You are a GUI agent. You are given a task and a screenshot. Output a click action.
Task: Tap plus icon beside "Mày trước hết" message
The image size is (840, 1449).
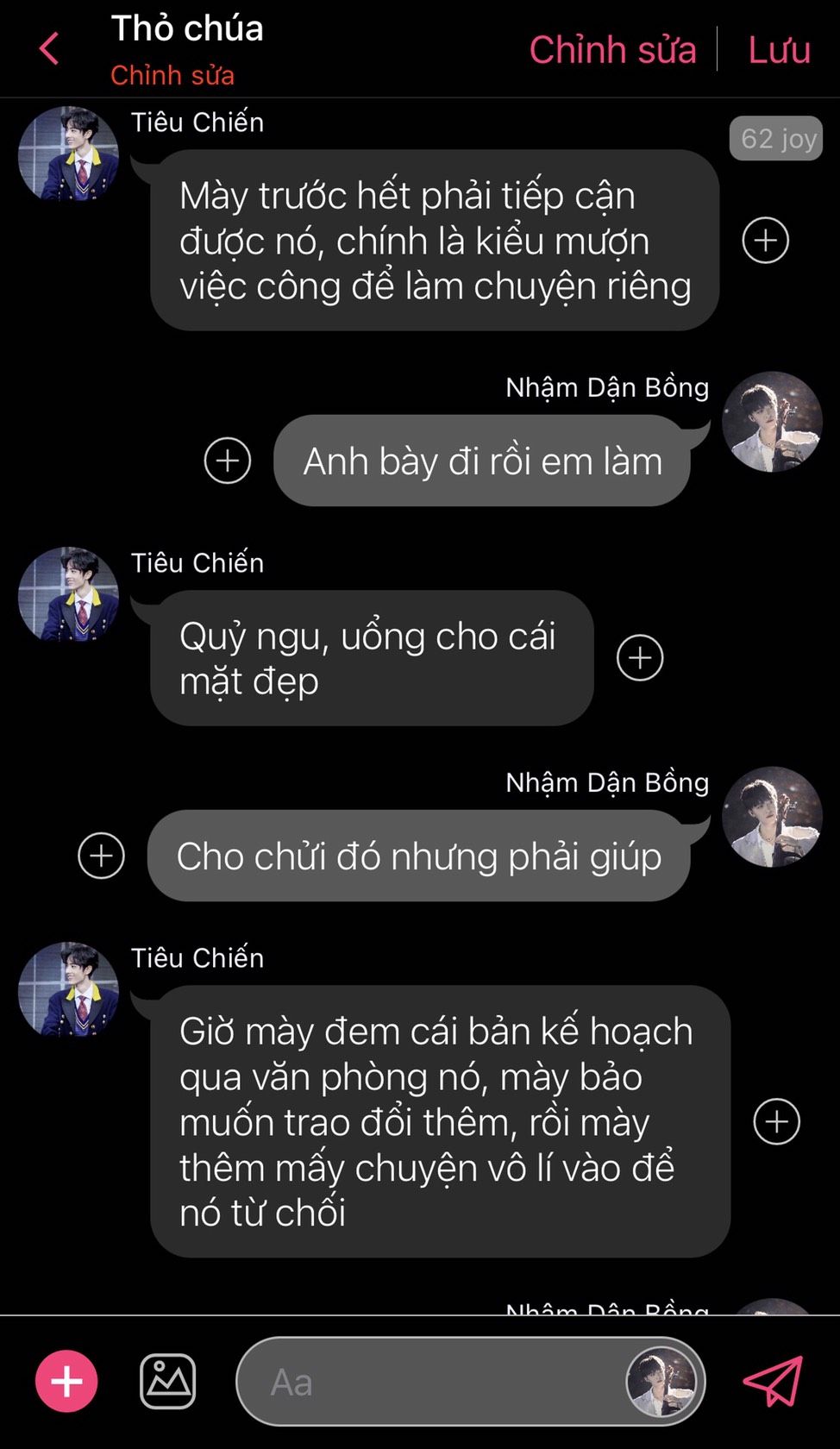click(765, 240)
